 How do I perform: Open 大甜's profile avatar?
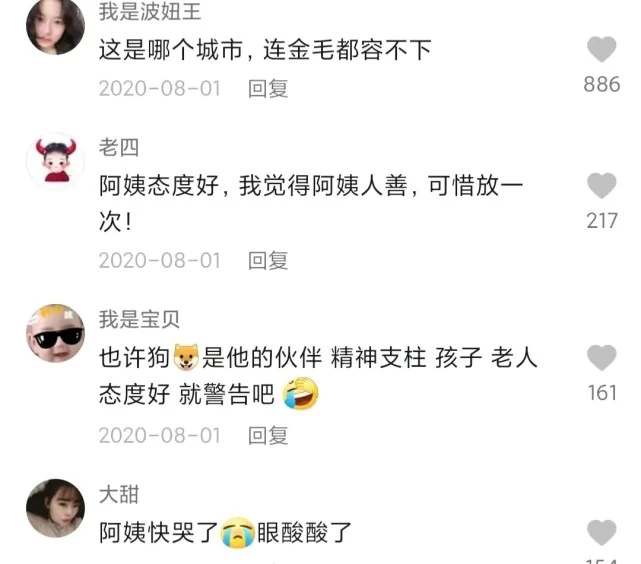point(55,507)
